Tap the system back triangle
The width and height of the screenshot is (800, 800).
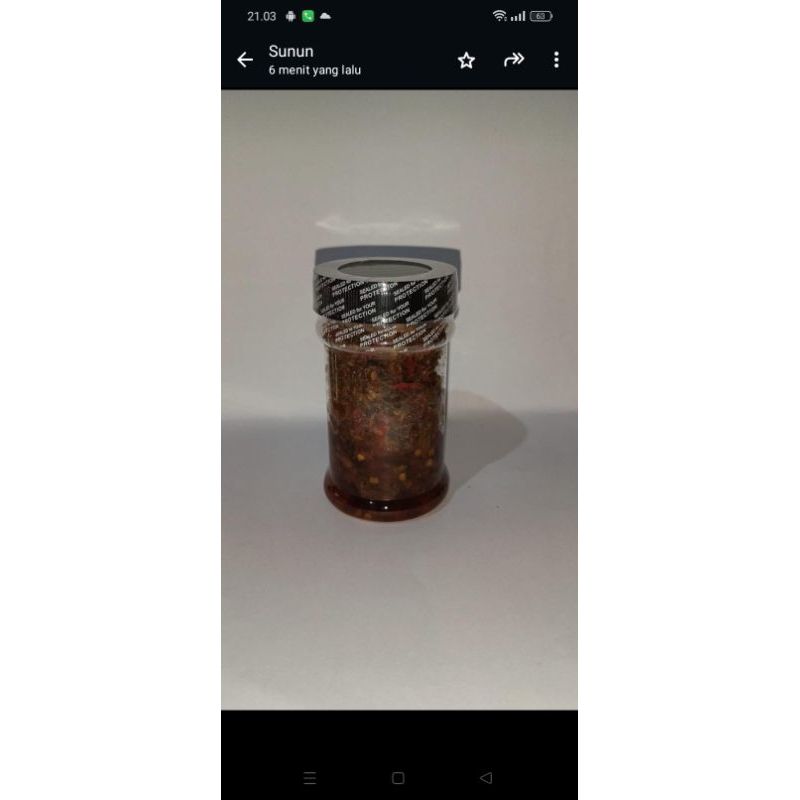(486, 778)
